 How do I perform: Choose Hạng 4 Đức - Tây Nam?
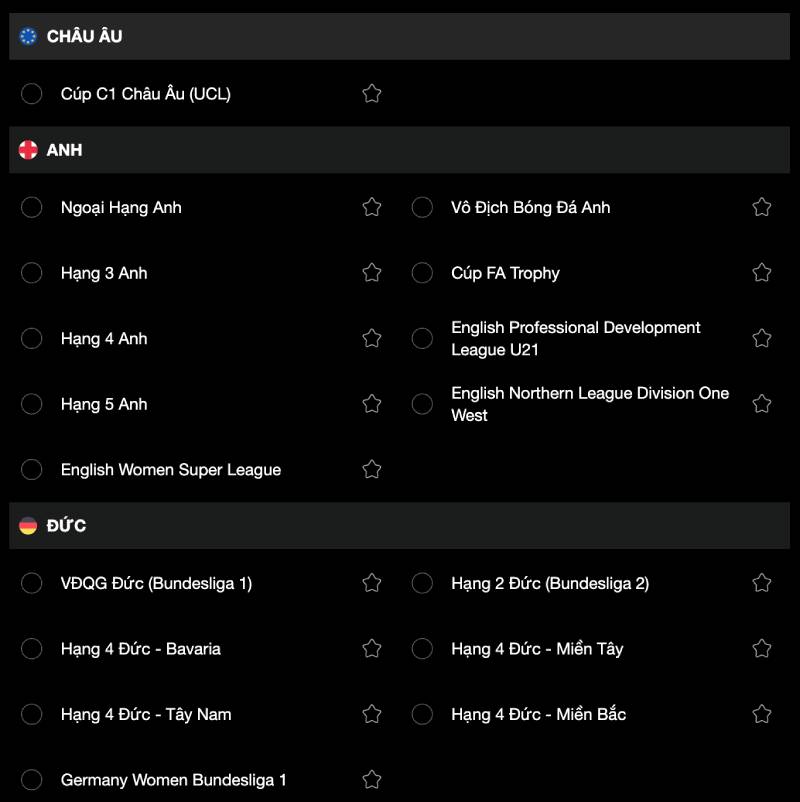[32, 714]
